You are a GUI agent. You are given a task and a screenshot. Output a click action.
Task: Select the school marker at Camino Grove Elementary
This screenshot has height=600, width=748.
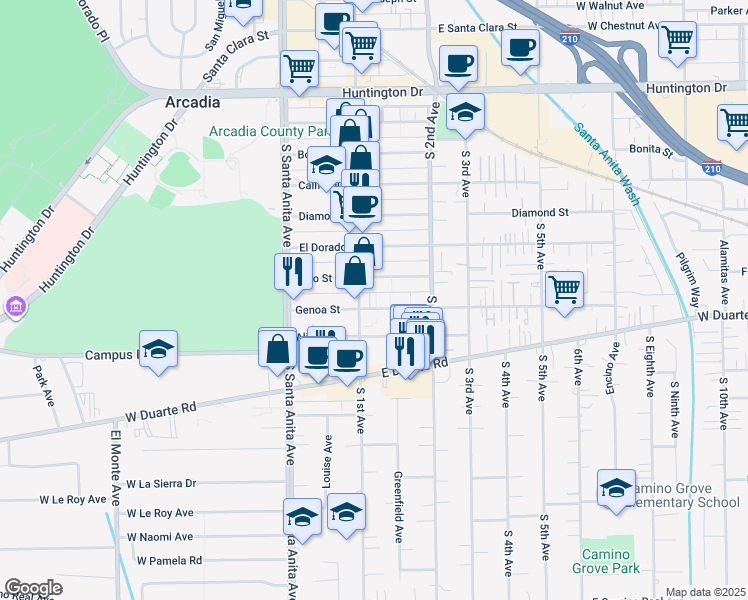pyautogui.click(x=616, y=489)
